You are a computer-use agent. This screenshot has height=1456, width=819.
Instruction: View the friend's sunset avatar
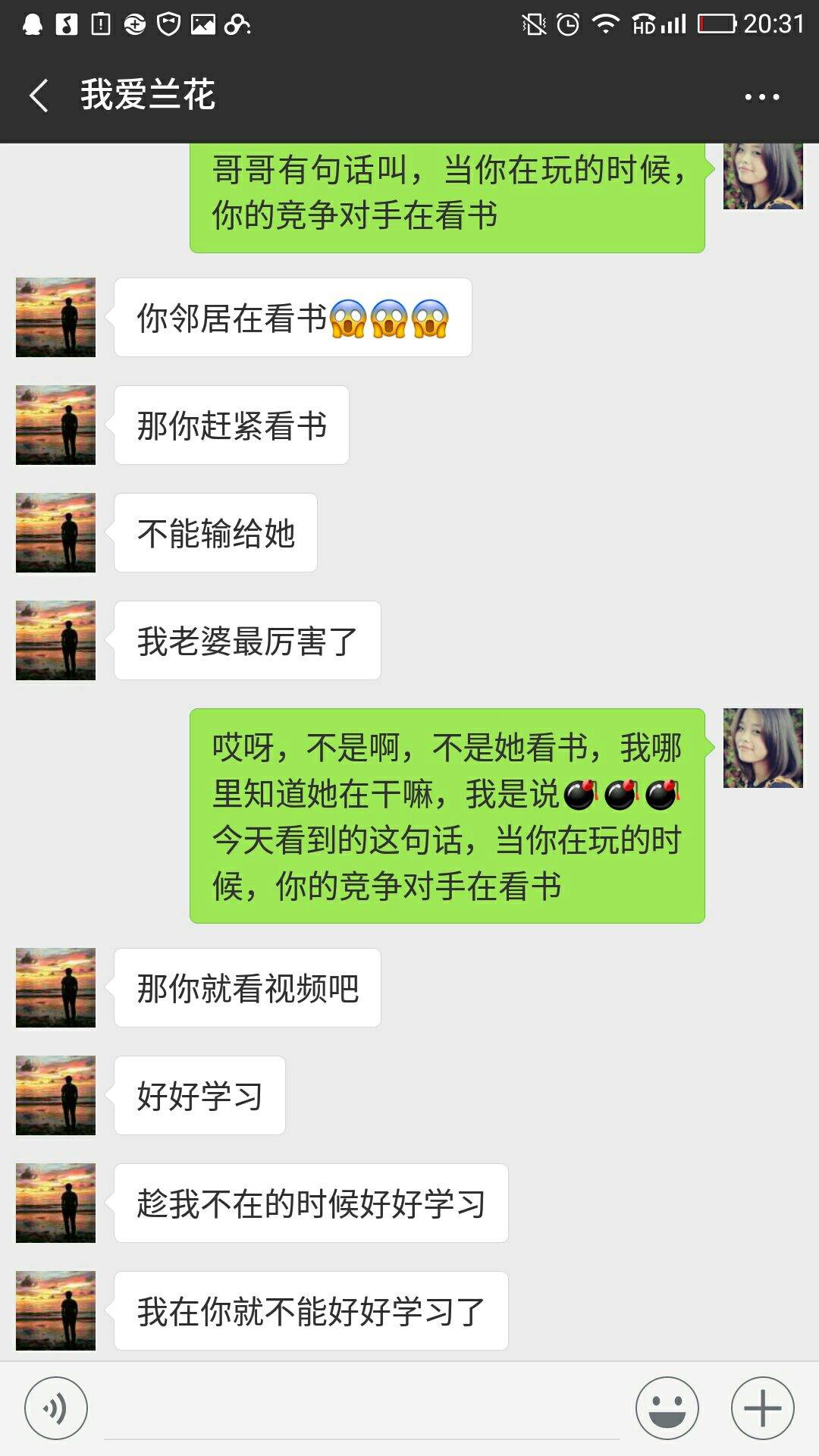coord(55,317)
